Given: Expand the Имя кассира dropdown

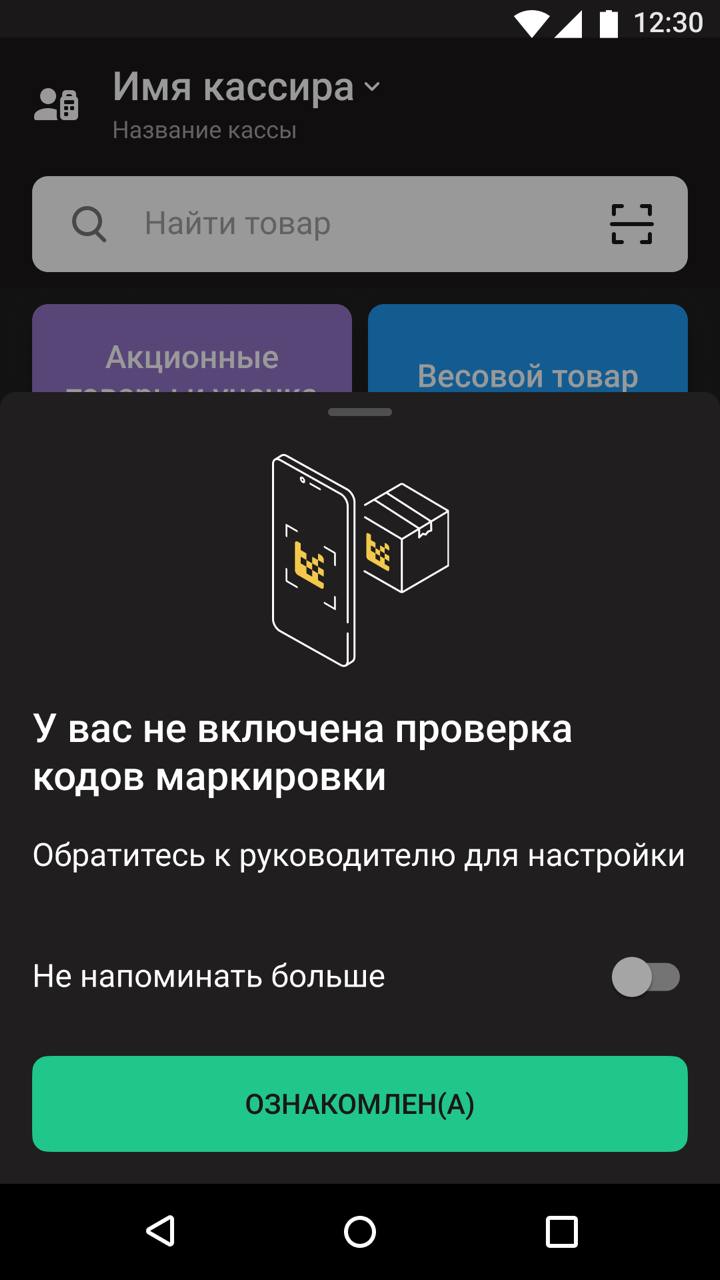Looking at the screenshot, I should point(371,87).
